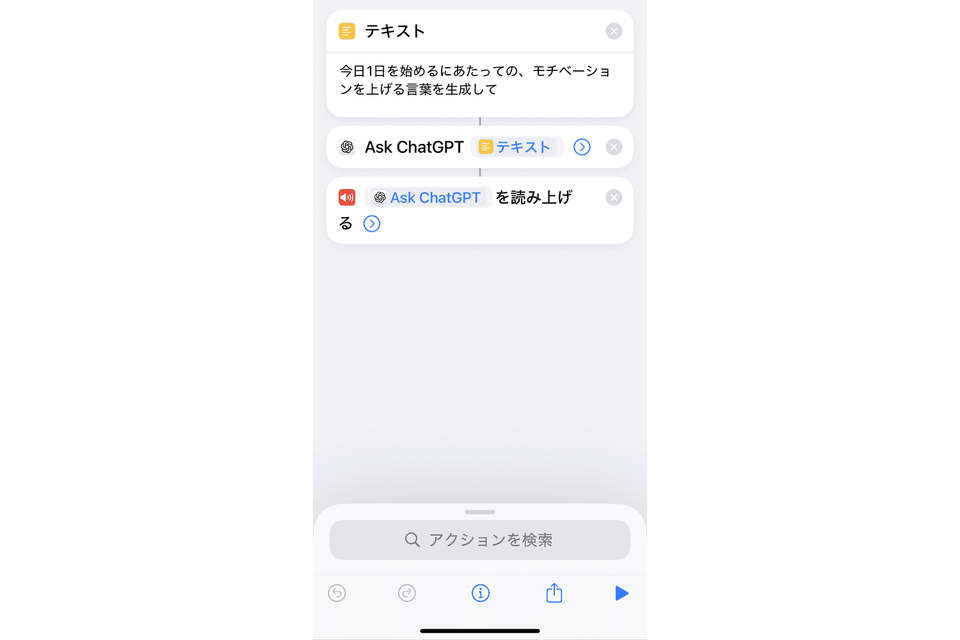
Task: Delete the Ask ChatGPT action
Action: [x=614, y=147]
